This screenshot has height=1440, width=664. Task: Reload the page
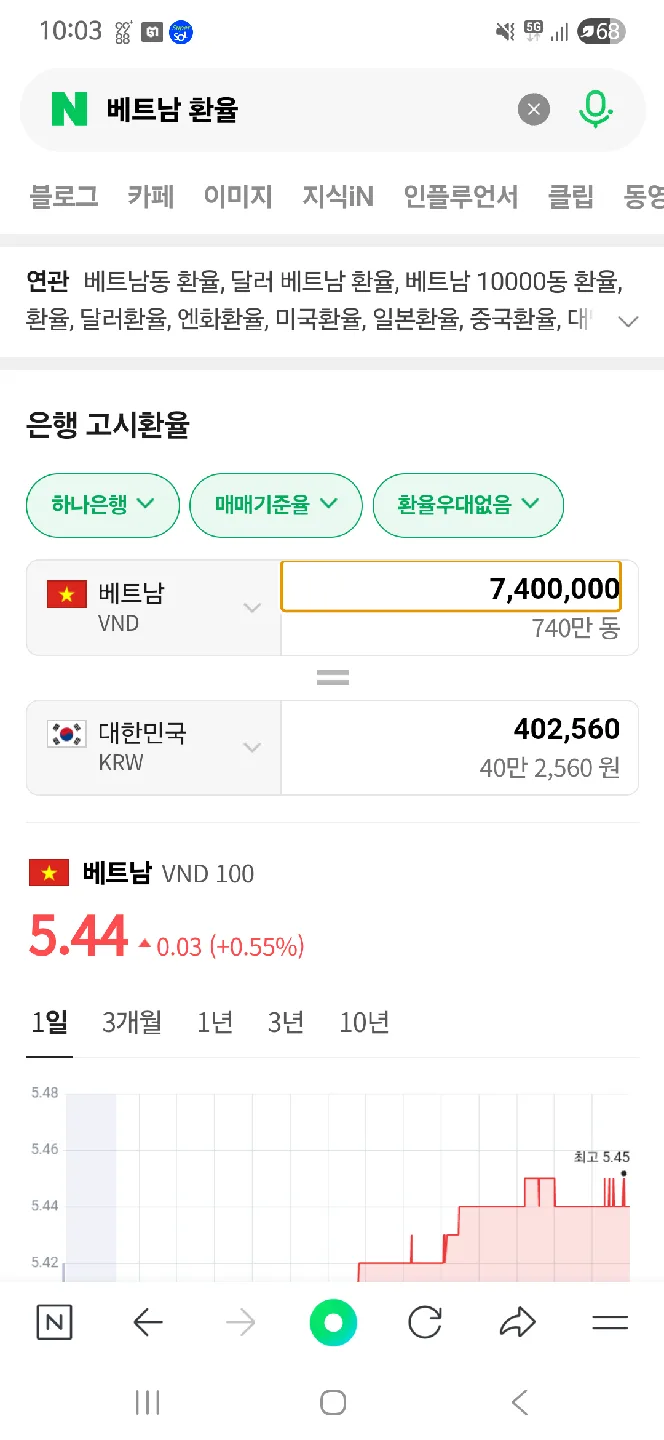click(x=425, y=1323)
